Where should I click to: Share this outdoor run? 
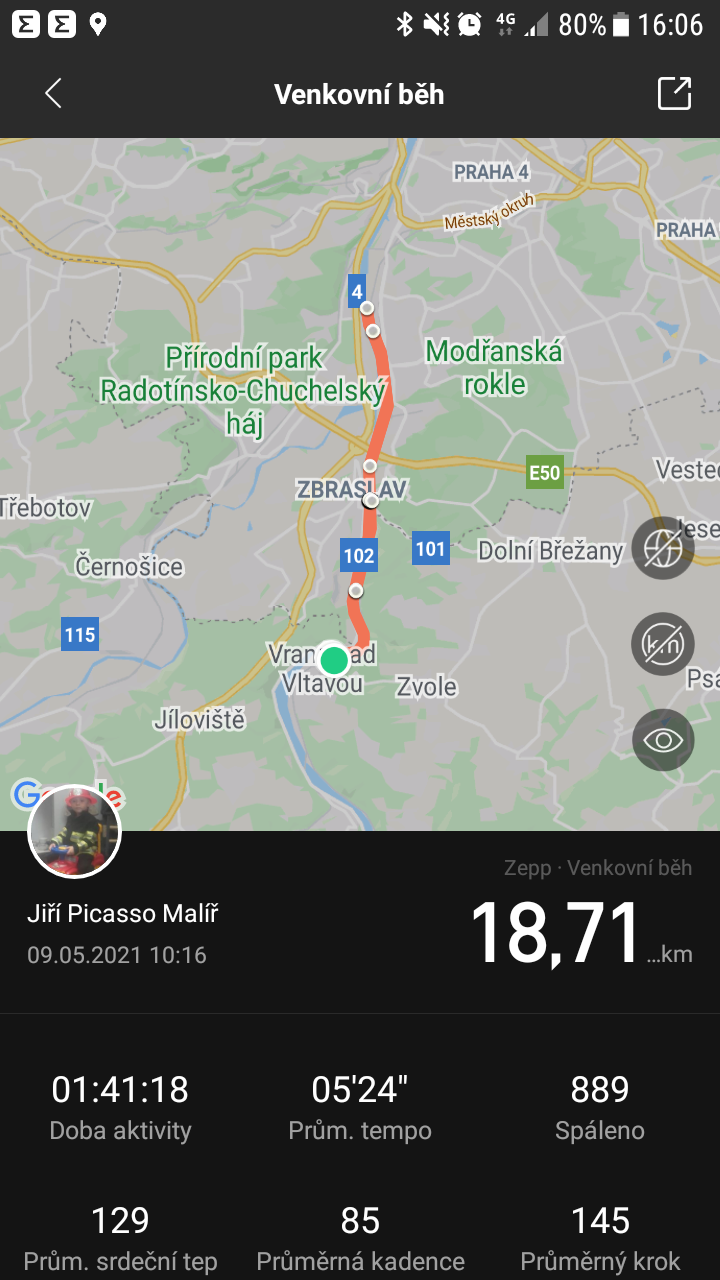pos(674,93)
